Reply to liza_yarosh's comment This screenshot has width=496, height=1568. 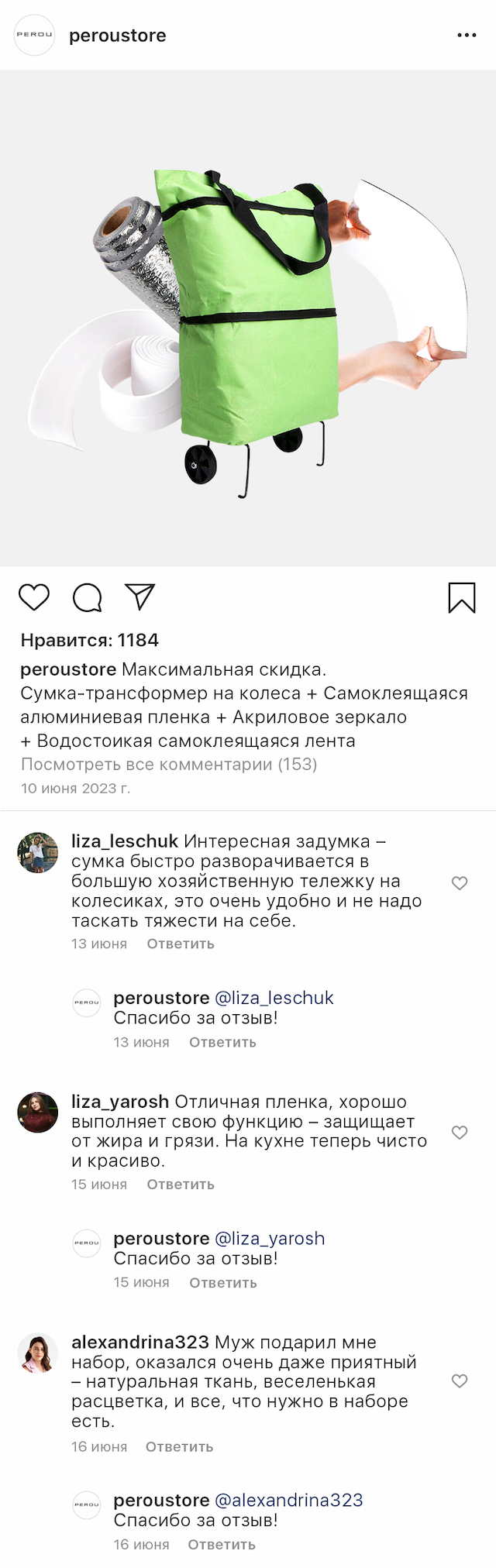(181, 1184)
